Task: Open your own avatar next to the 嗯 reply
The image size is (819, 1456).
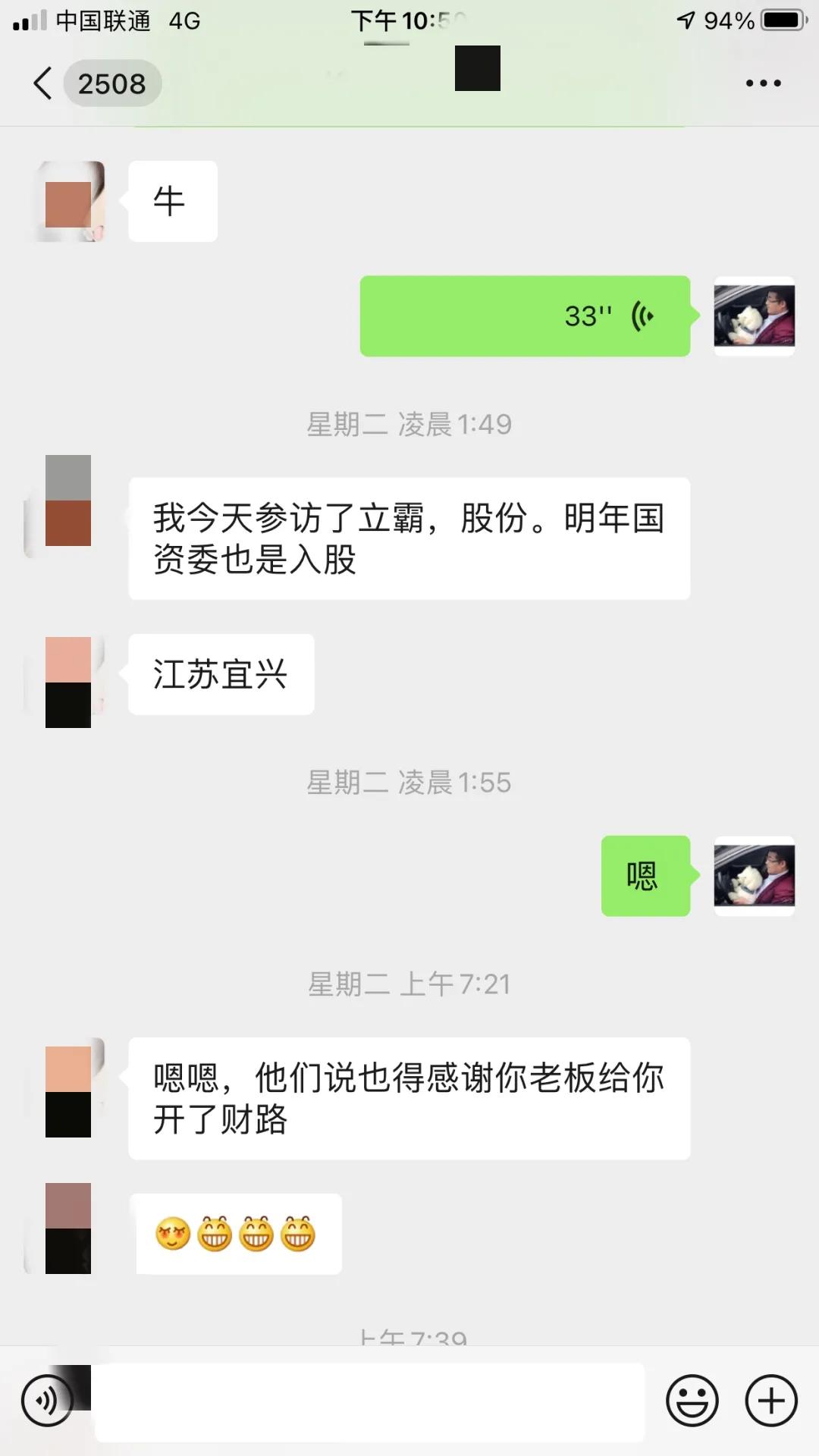Action: 755,876
